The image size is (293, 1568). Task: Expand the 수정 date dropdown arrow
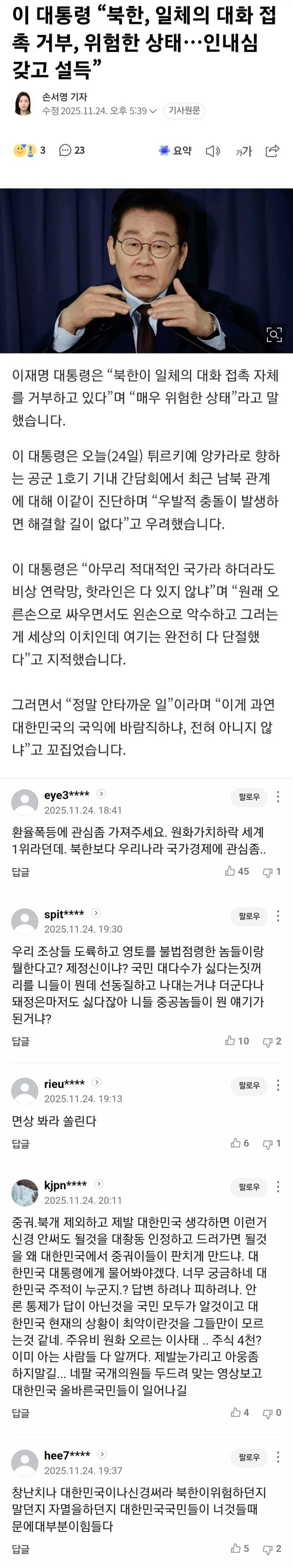coord(153,111)
